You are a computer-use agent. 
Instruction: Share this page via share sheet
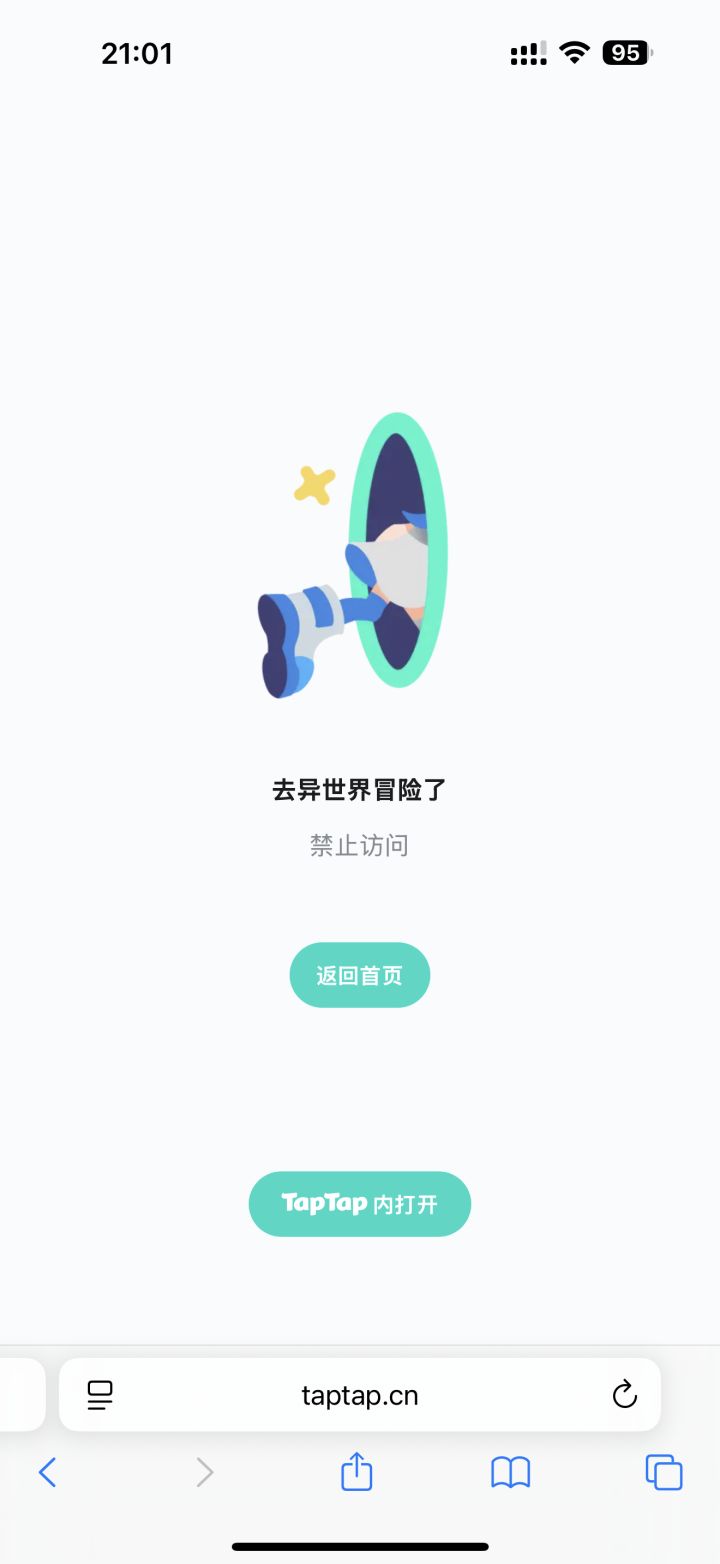[x=357, y=1471]
